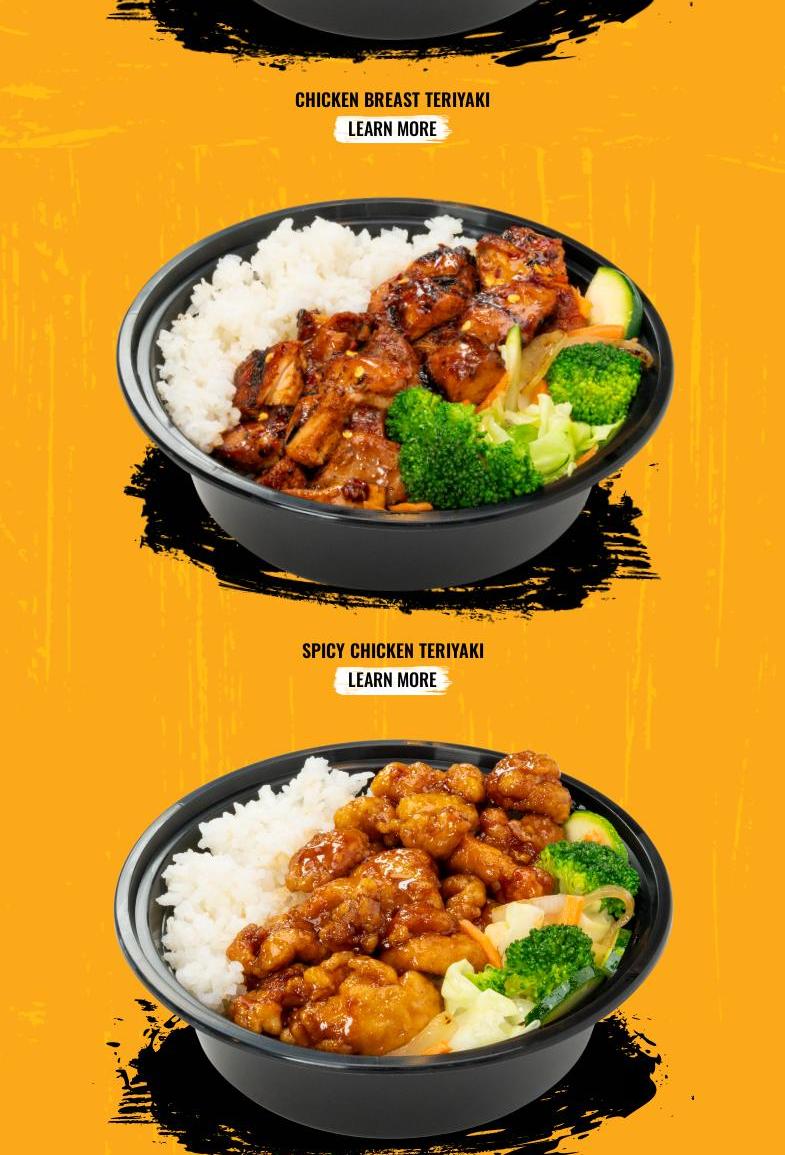
Task: Open Learn More for Spicy Chicken Teriyaki
Action: click(392, 680)
